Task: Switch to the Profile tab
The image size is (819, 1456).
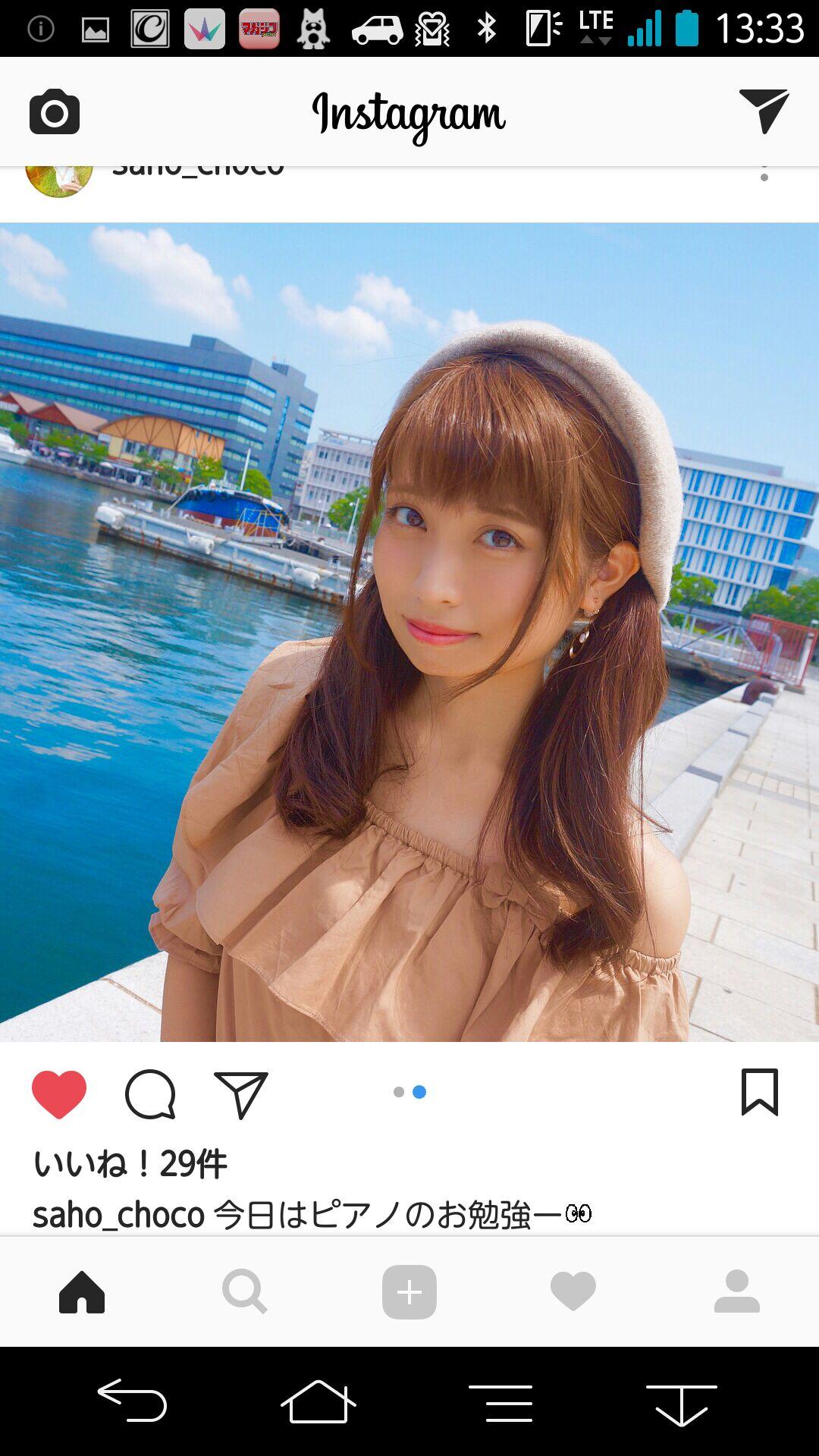Action: point(736,1291)
